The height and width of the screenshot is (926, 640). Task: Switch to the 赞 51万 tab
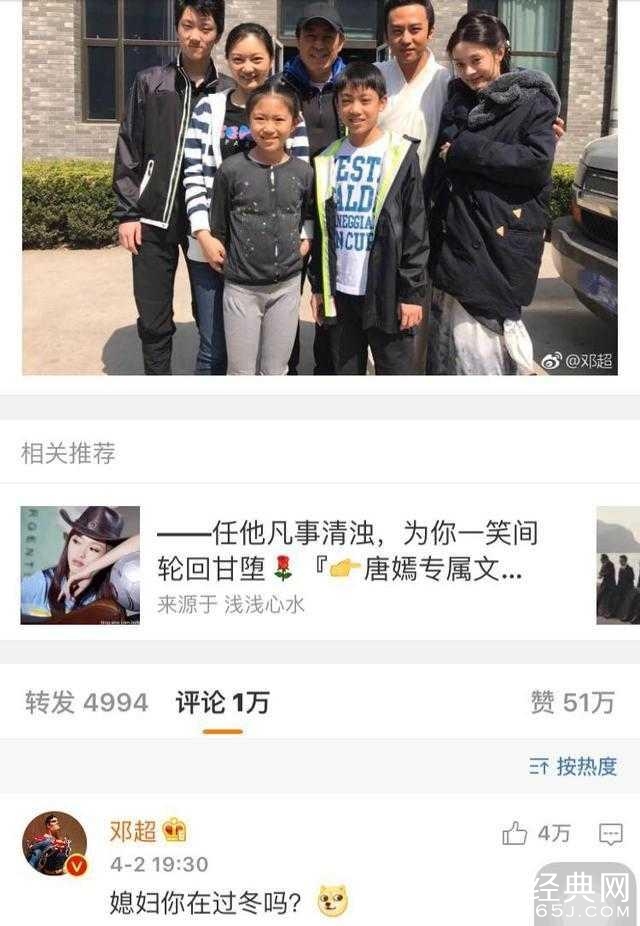573,703
